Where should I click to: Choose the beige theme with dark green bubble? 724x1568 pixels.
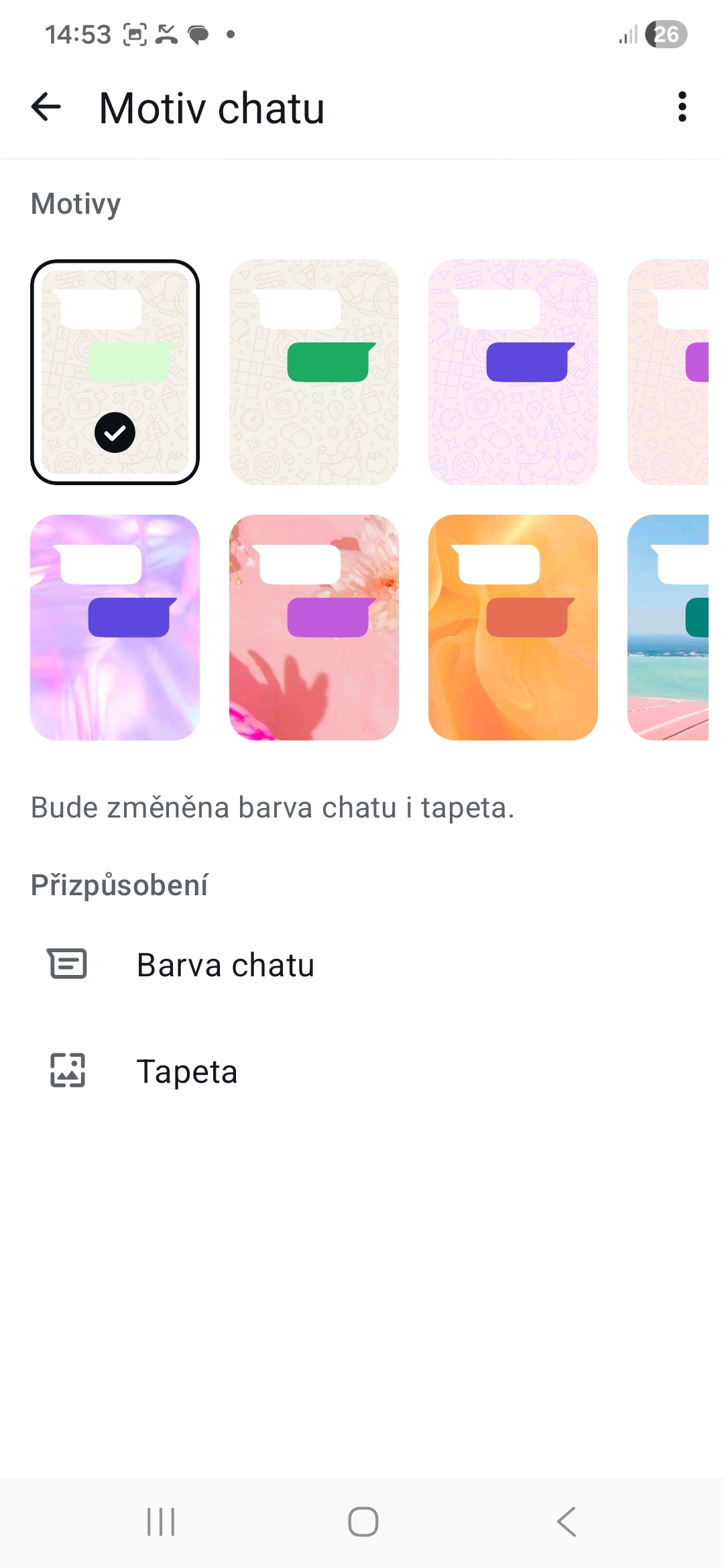point(314,372)
